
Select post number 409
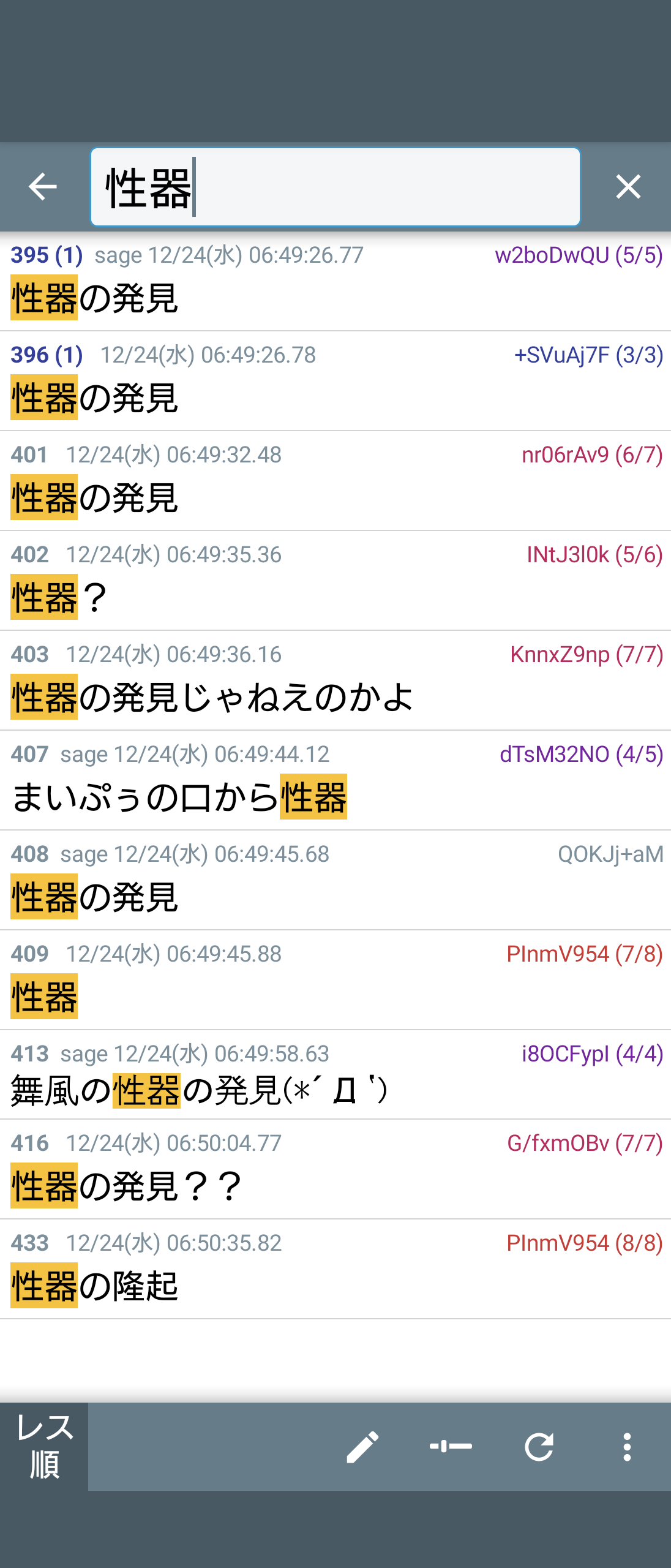29,954
